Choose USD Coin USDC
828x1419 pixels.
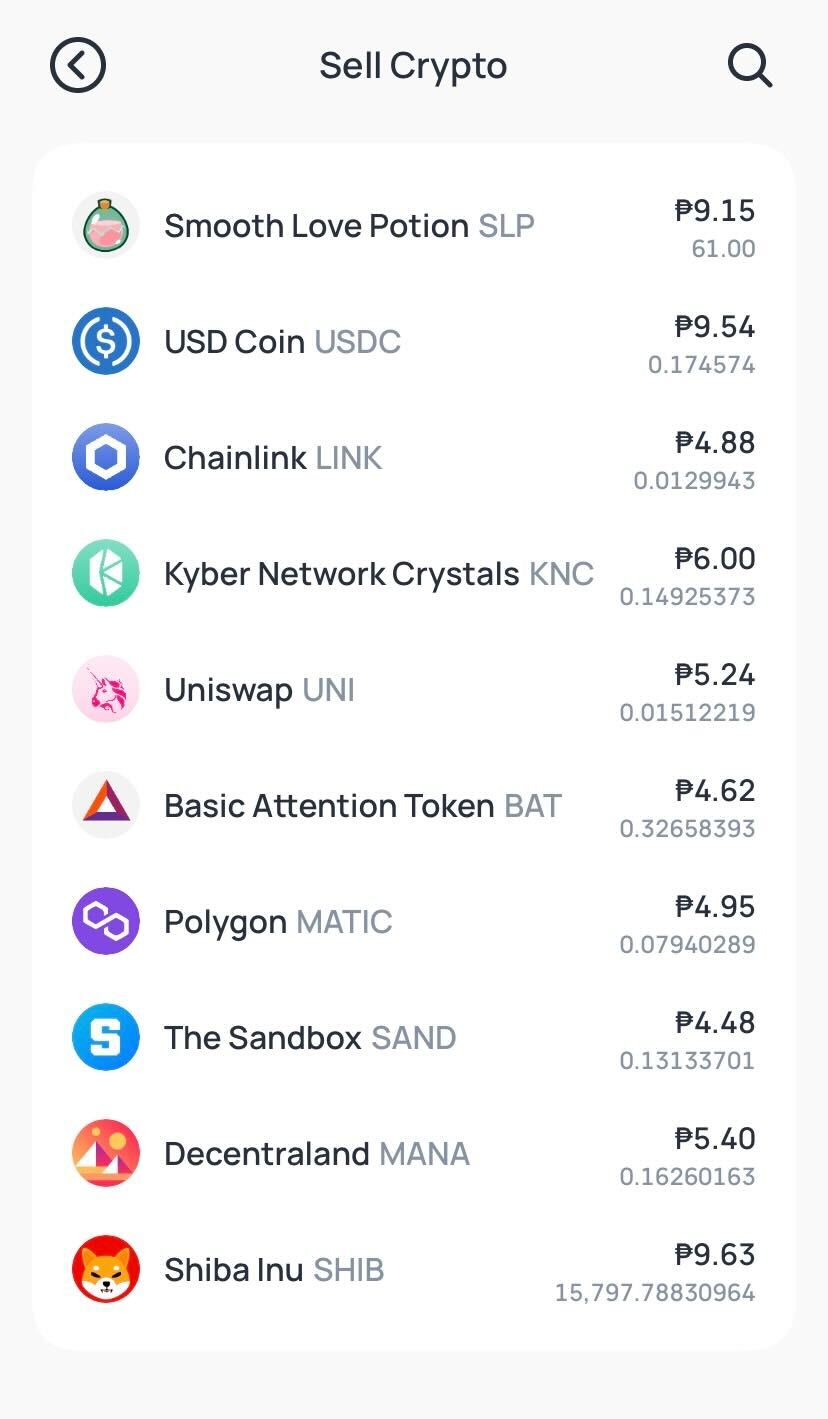[282, 342]
